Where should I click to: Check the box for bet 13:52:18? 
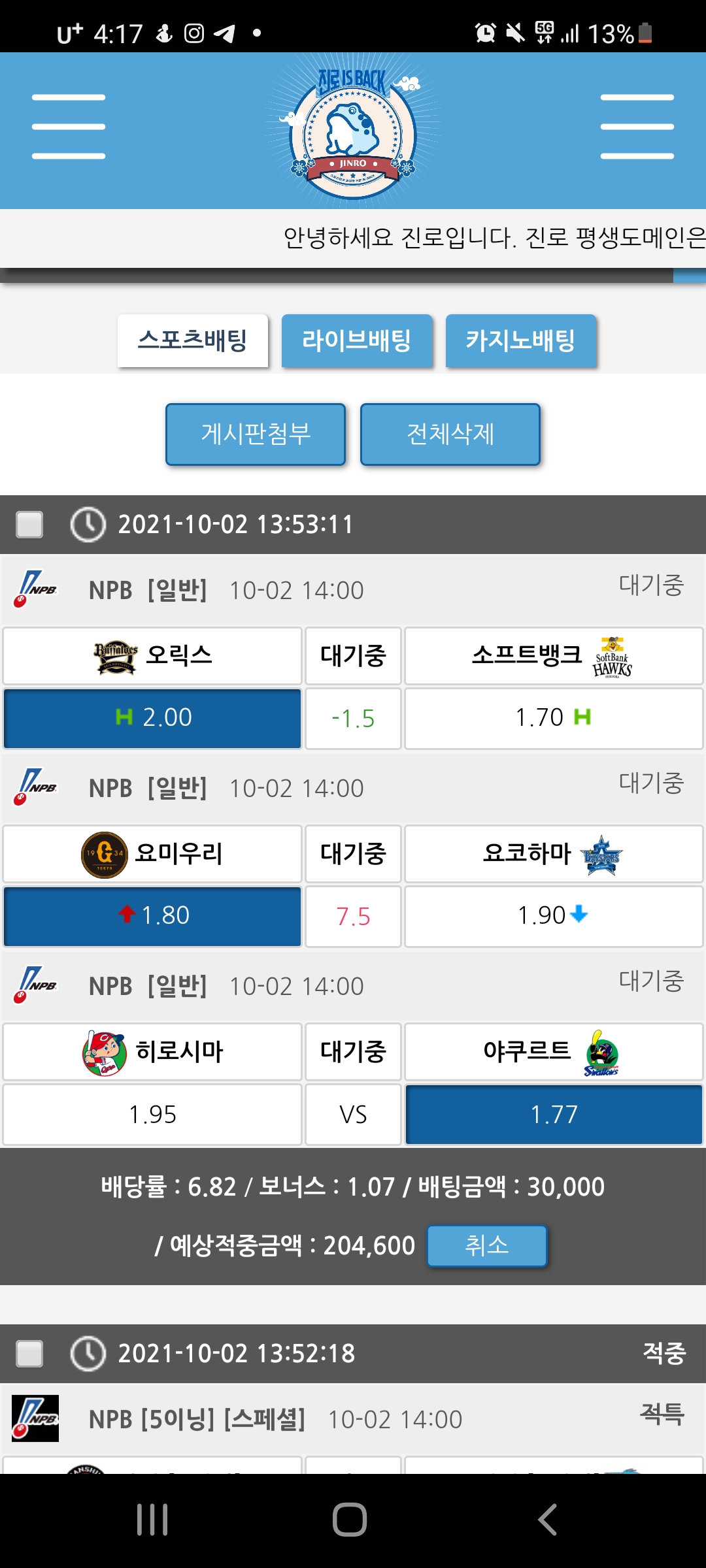tap(29, 1353)
